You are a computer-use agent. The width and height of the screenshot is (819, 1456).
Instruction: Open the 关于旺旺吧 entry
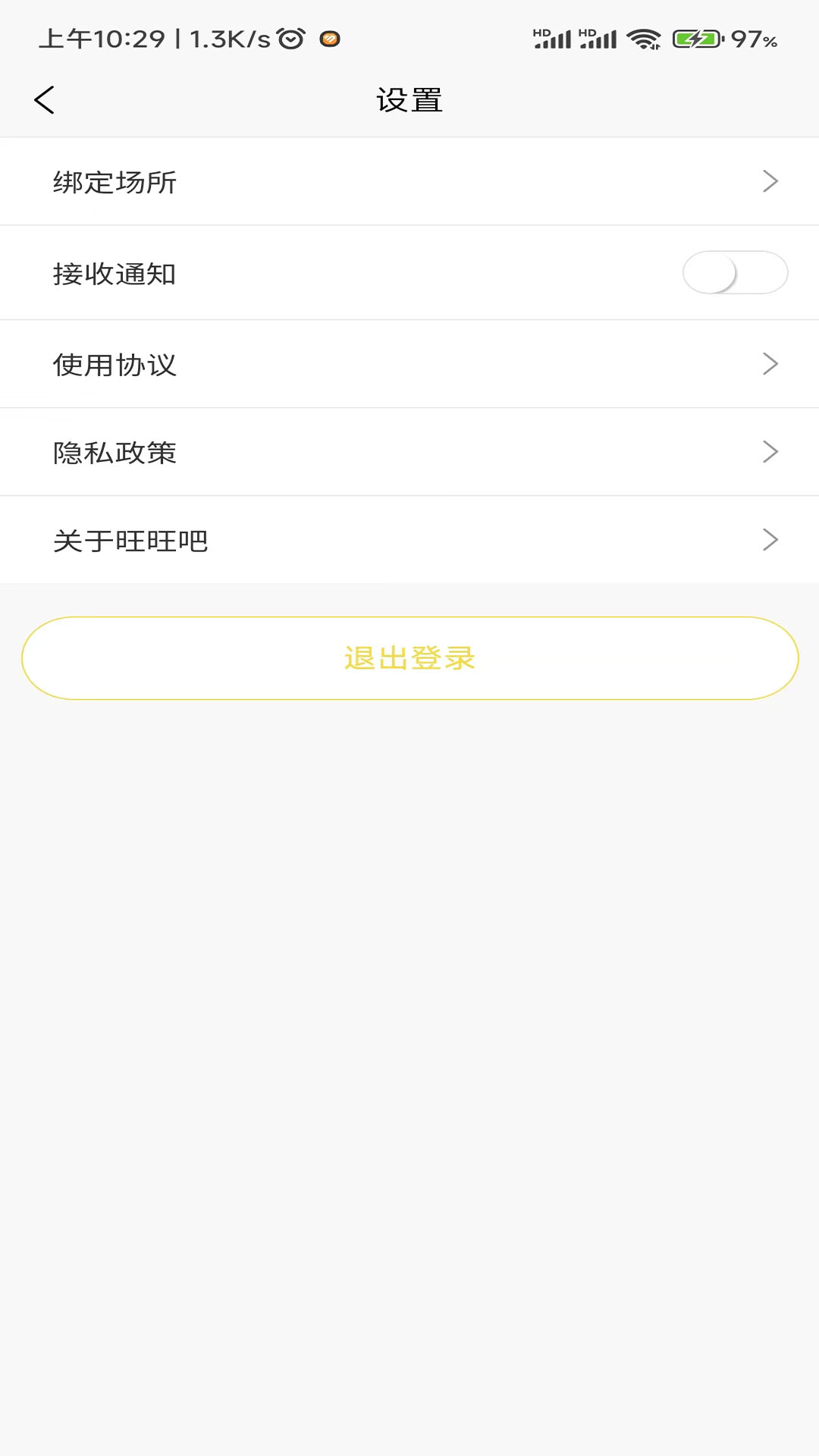[x=409, y=541]
